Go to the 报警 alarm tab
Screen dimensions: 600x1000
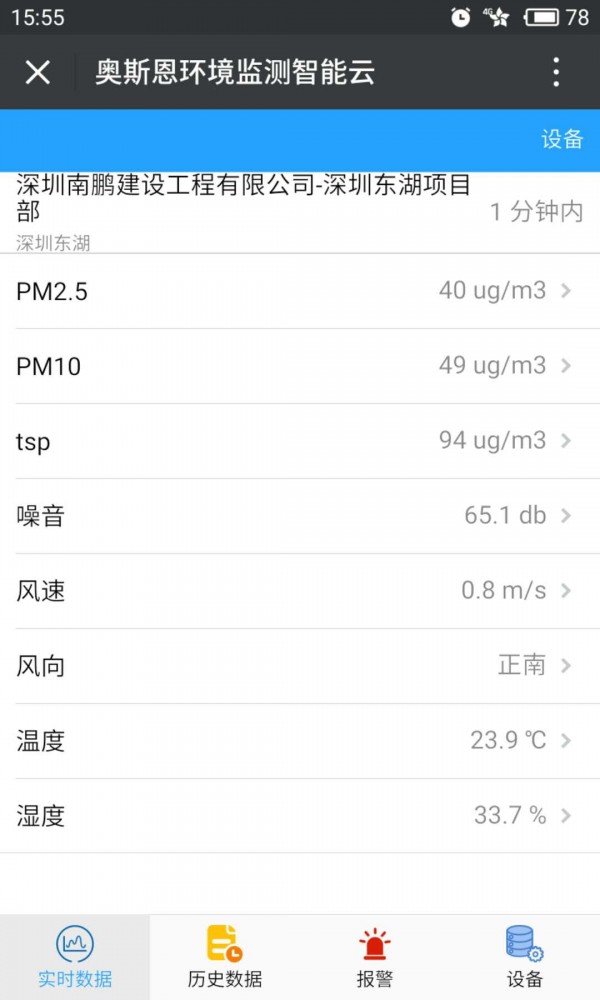pos(374,957)
